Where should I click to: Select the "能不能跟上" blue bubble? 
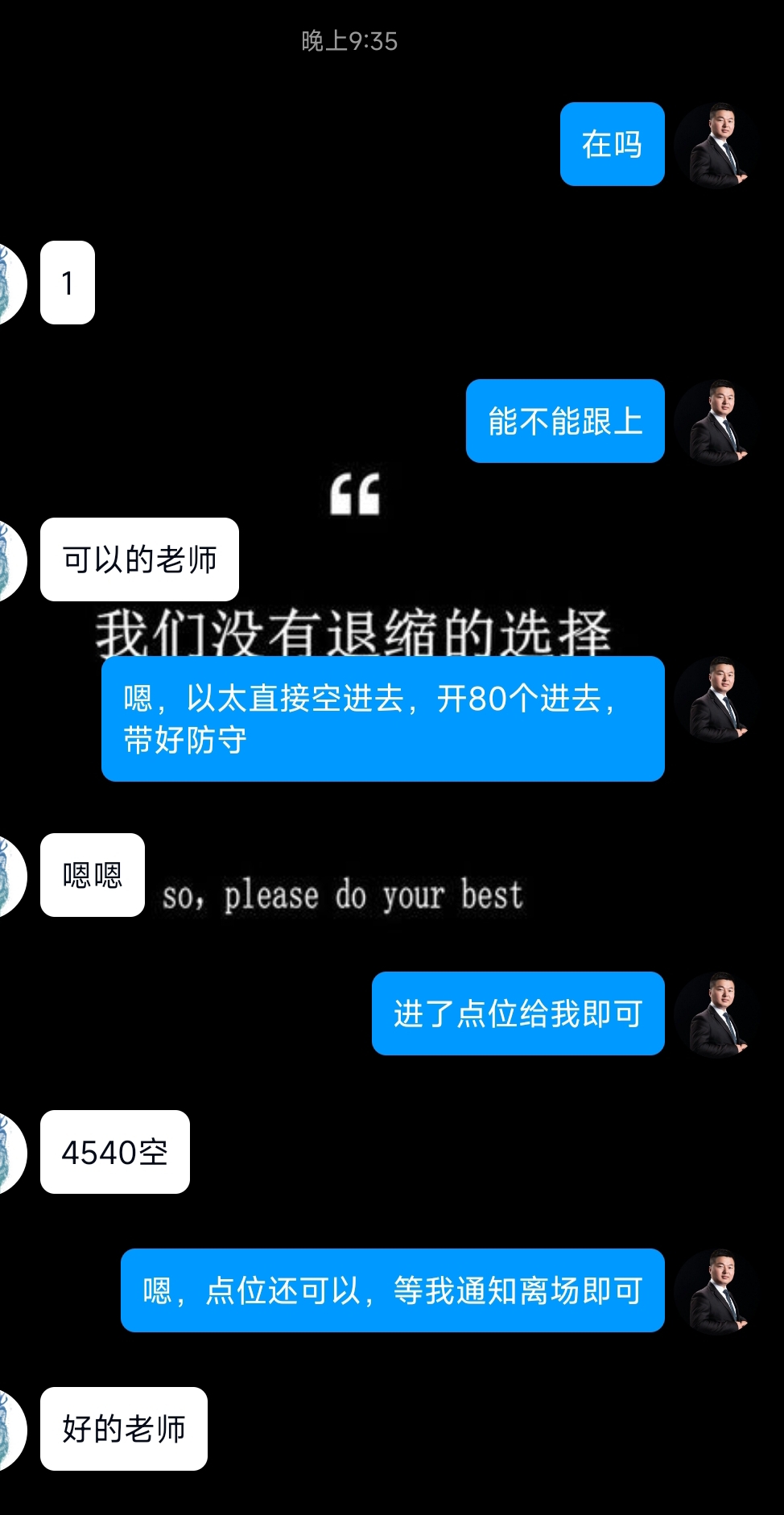click(x=564, y=421)
